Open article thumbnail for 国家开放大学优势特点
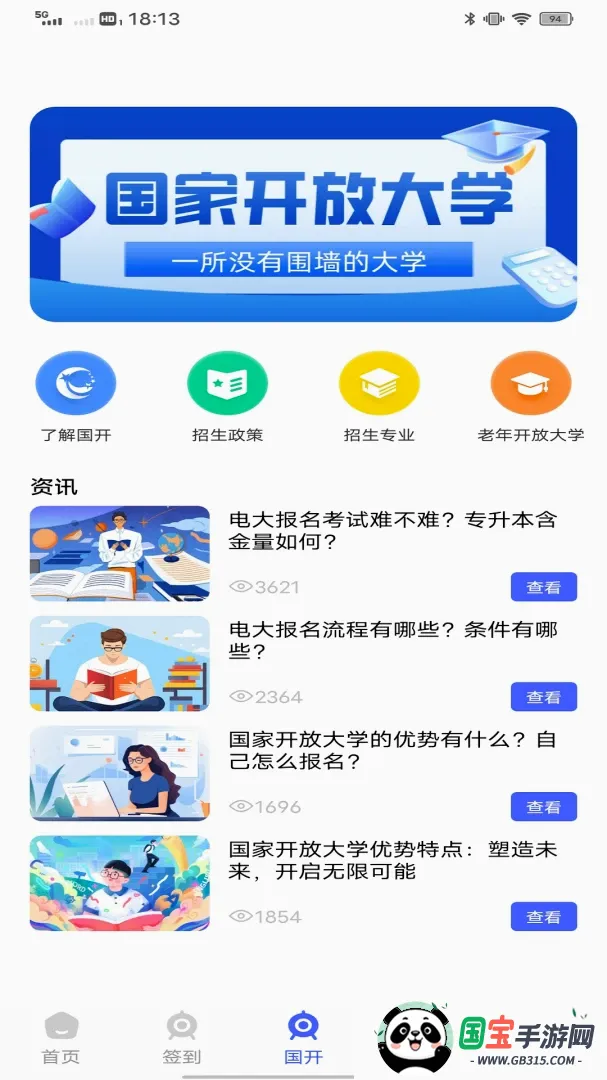607x1080 pixels. pos(120,883)
